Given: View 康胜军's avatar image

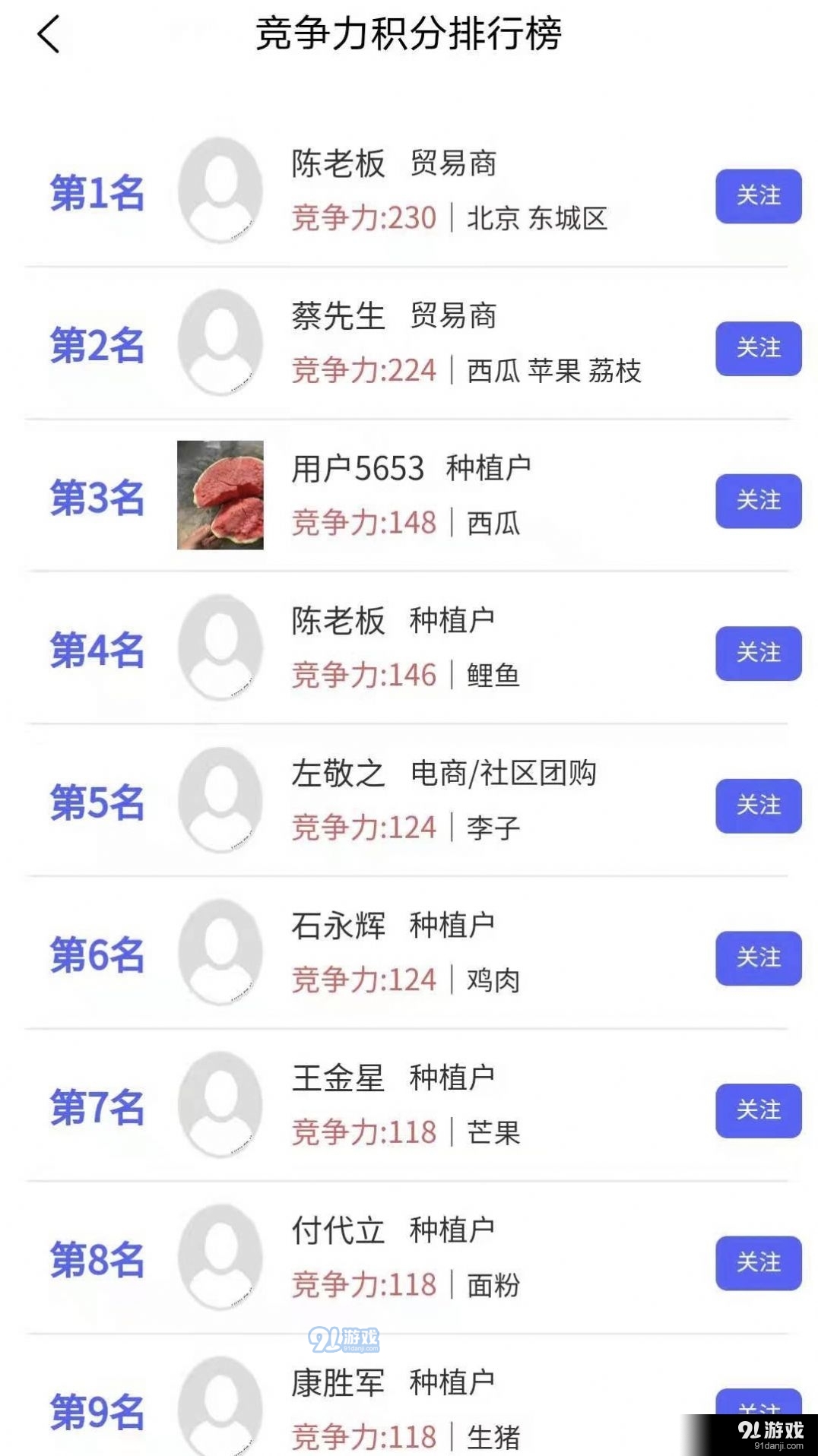Looking at the screenshot, I should click(x=220, y=1410).
